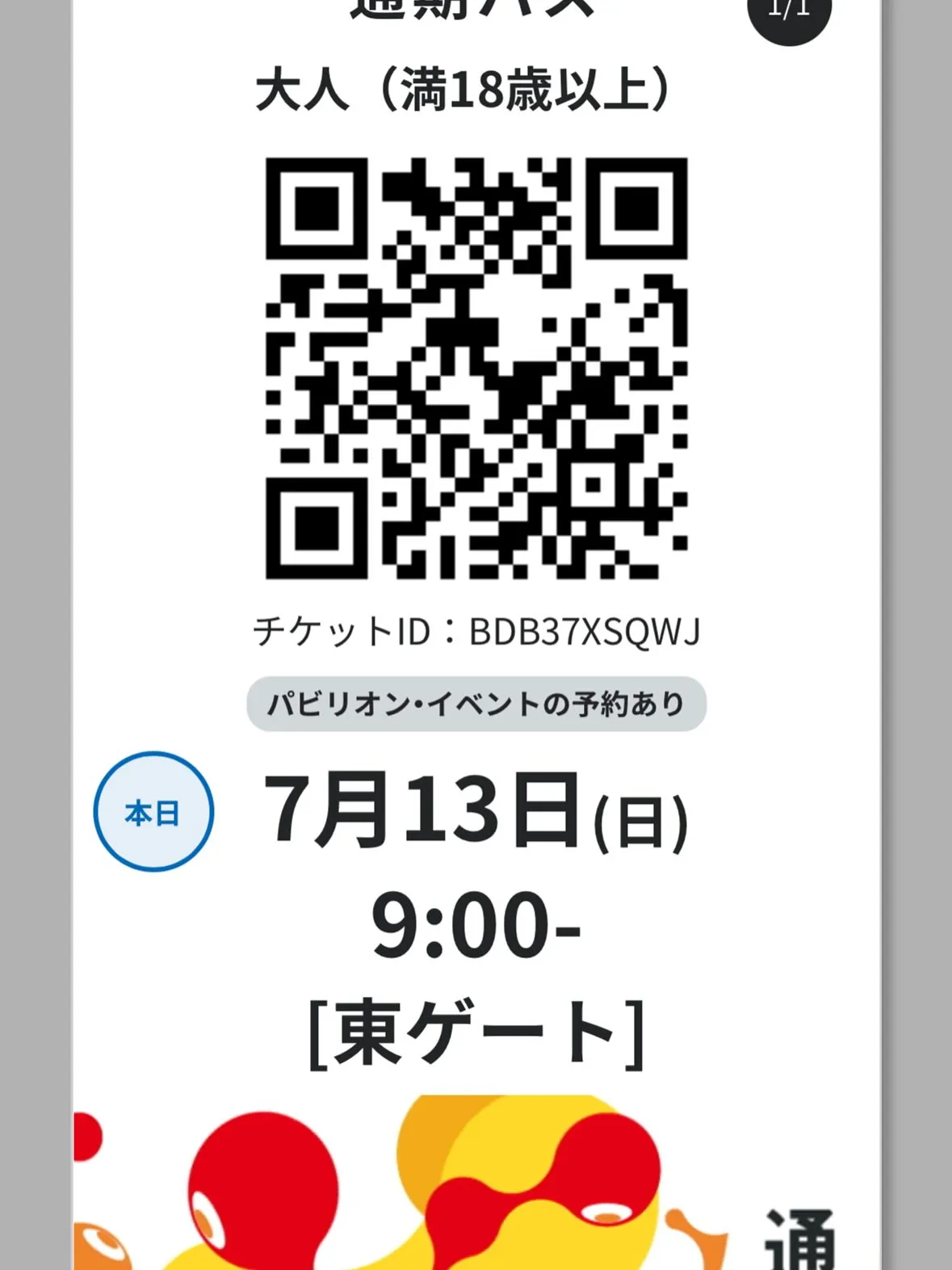This screenshot has height=1270, width=952.
Task: Tap the ticket ID BDB37XSQWJ text
Action: click(x=476, y=632)
